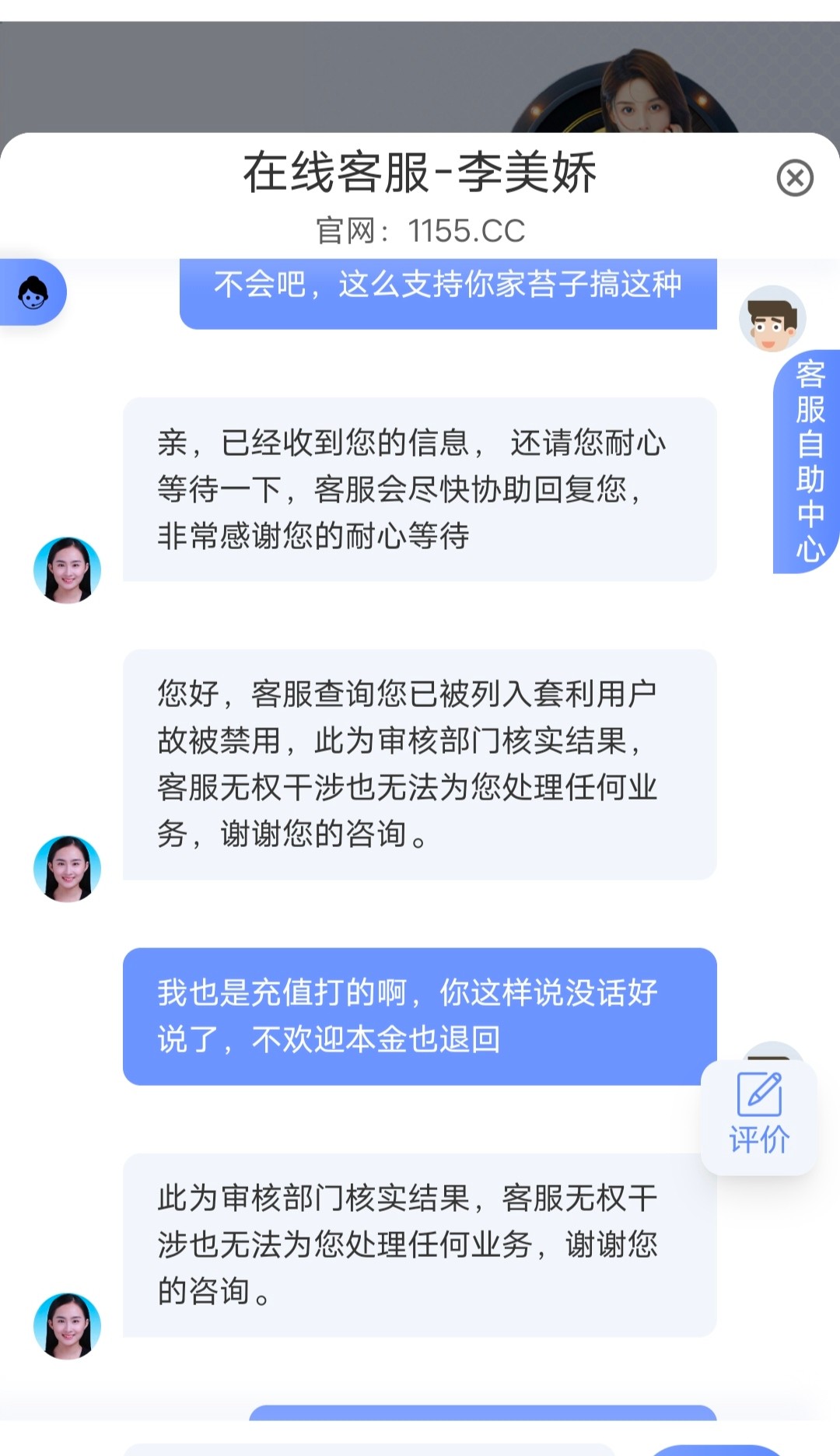Image resolution: width=840 pixels, height=1456 pixels.
Task: Tap the 评价 rating button
Action: pyautogui.click(x=759, y=1114)
